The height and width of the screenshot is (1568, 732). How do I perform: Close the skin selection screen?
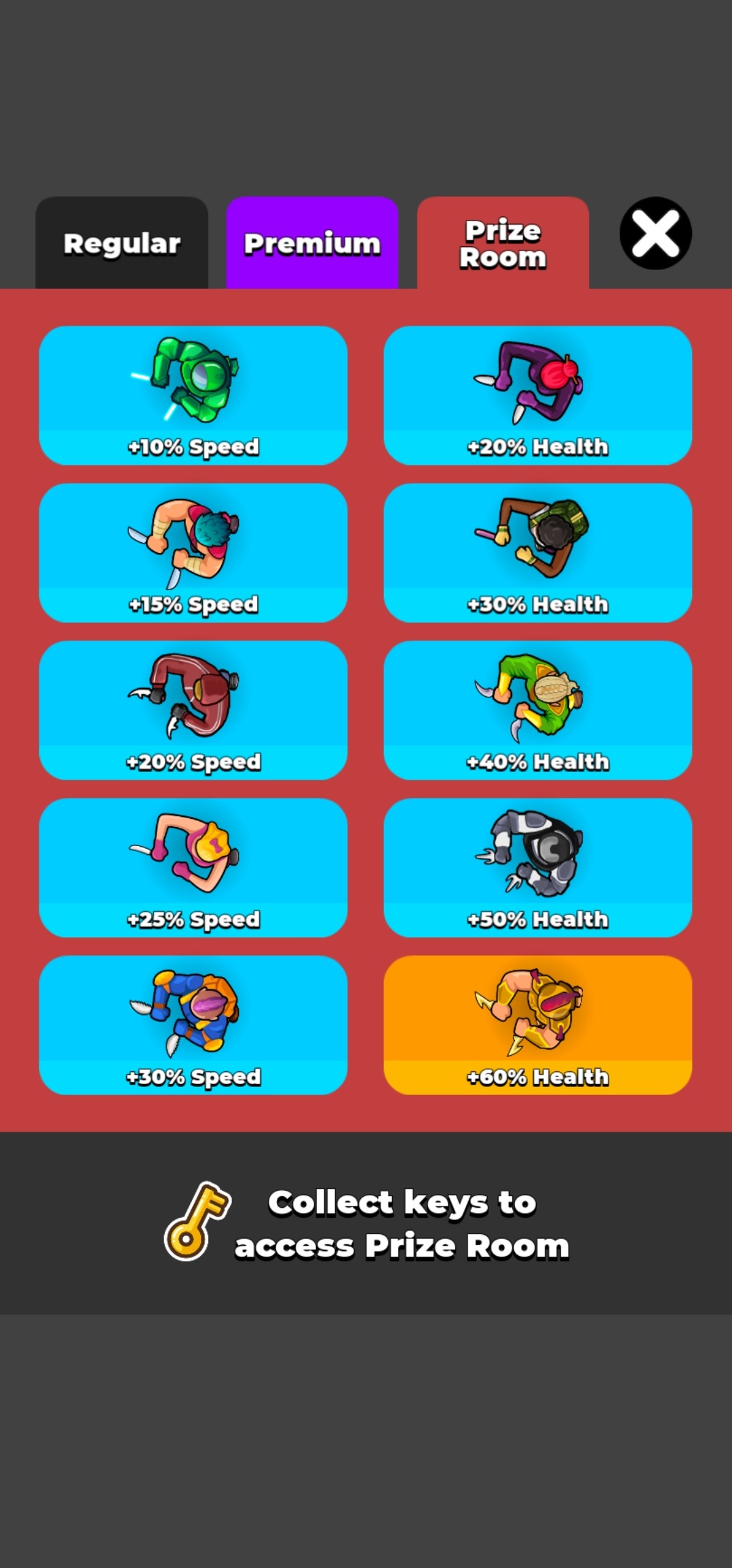tap(655, 233)
